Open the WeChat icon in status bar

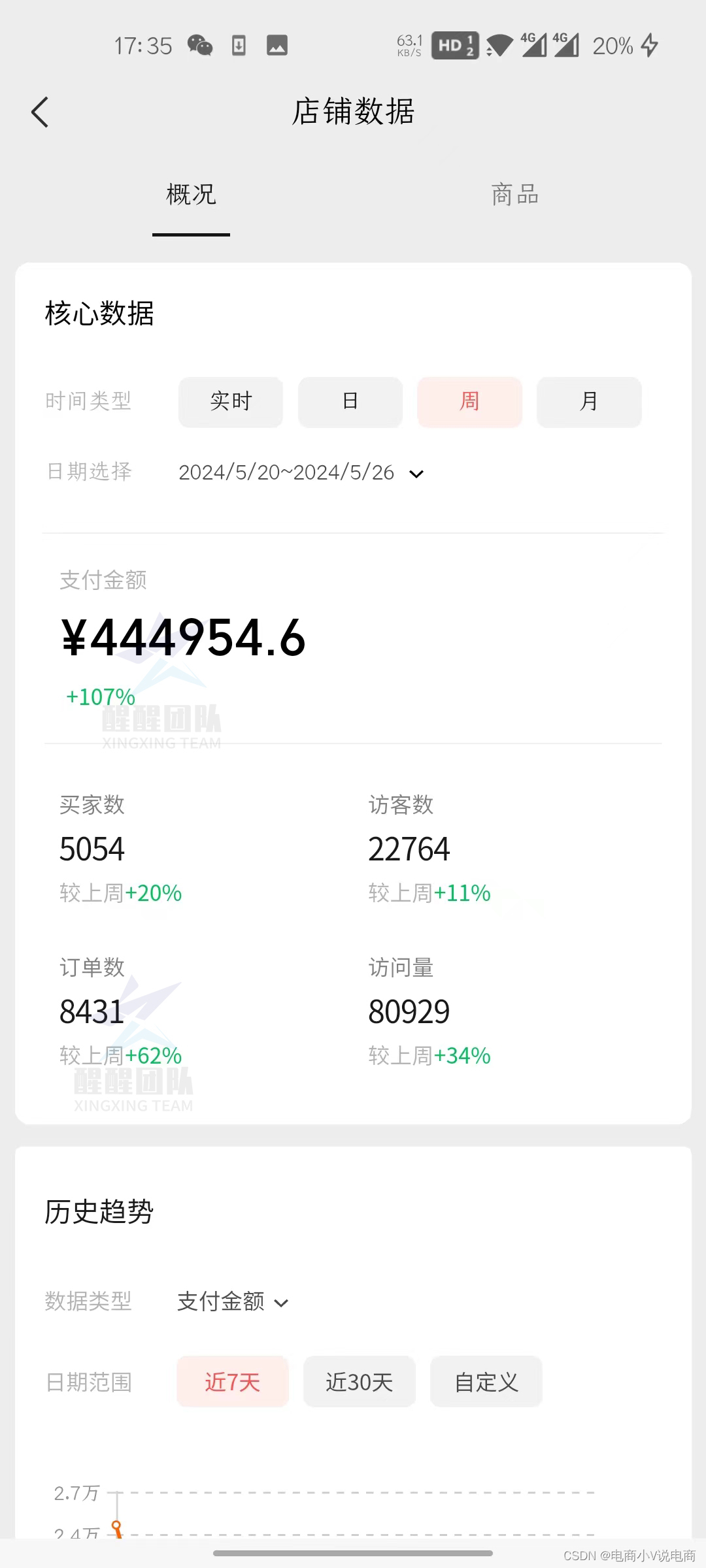coord(199,46)
